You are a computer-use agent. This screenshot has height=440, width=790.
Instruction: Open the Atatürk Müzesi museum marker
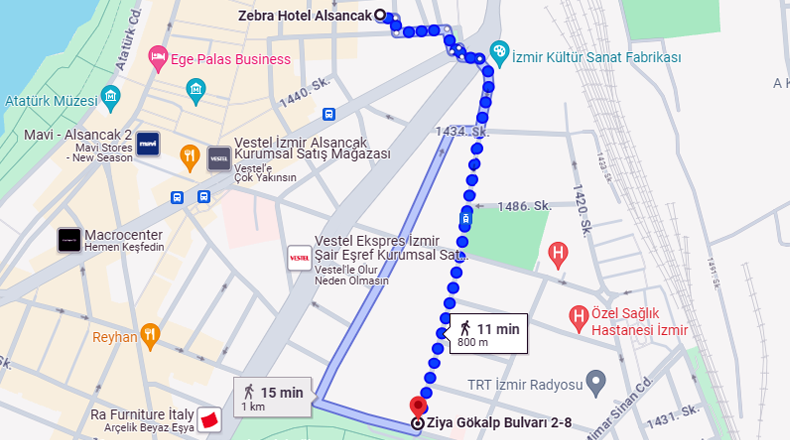click(110, 98)
